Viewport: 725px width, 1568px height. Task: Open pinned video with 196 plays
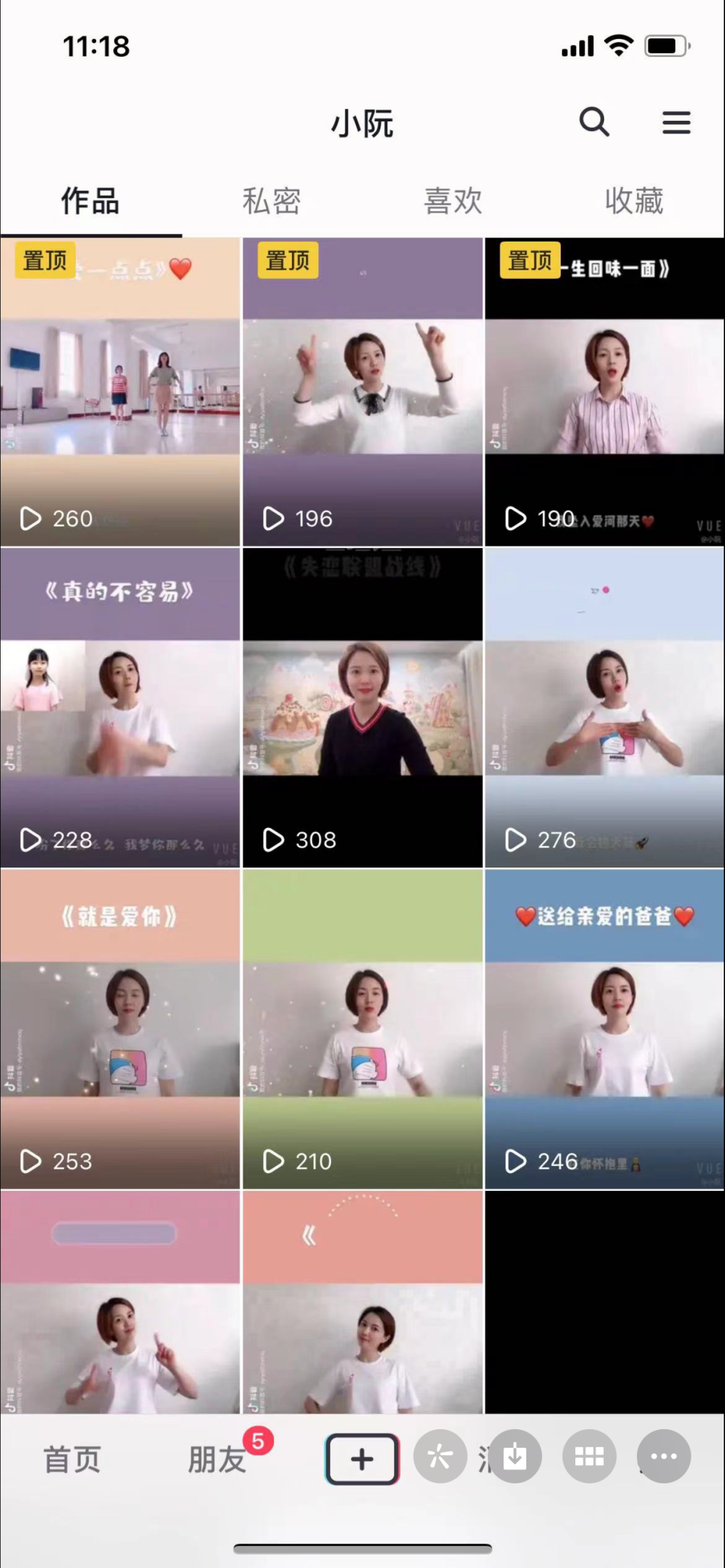tap(362, 393)
